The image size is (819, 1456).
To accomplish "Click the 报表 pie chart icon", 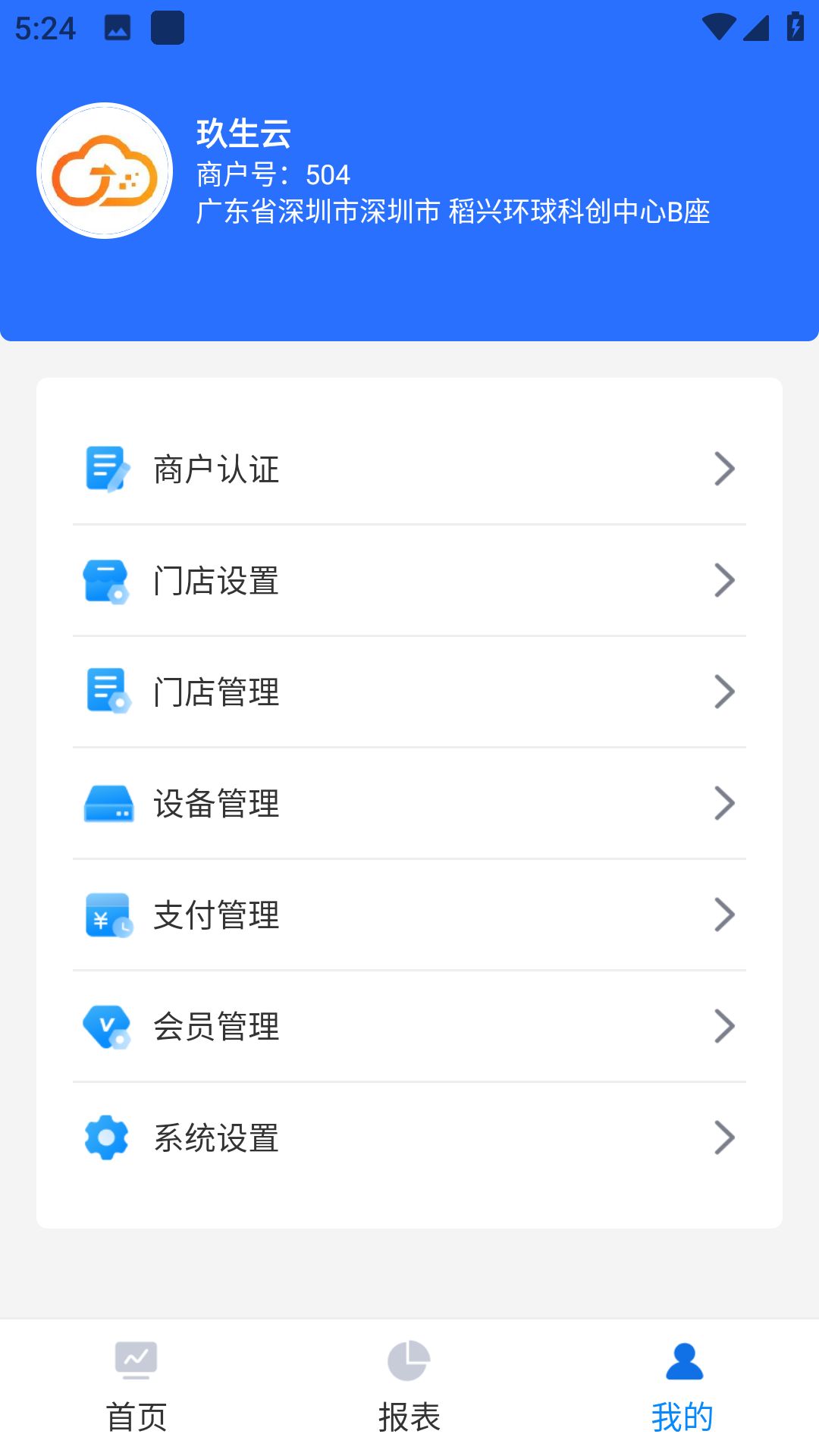I will click(x=409, y=1363).
